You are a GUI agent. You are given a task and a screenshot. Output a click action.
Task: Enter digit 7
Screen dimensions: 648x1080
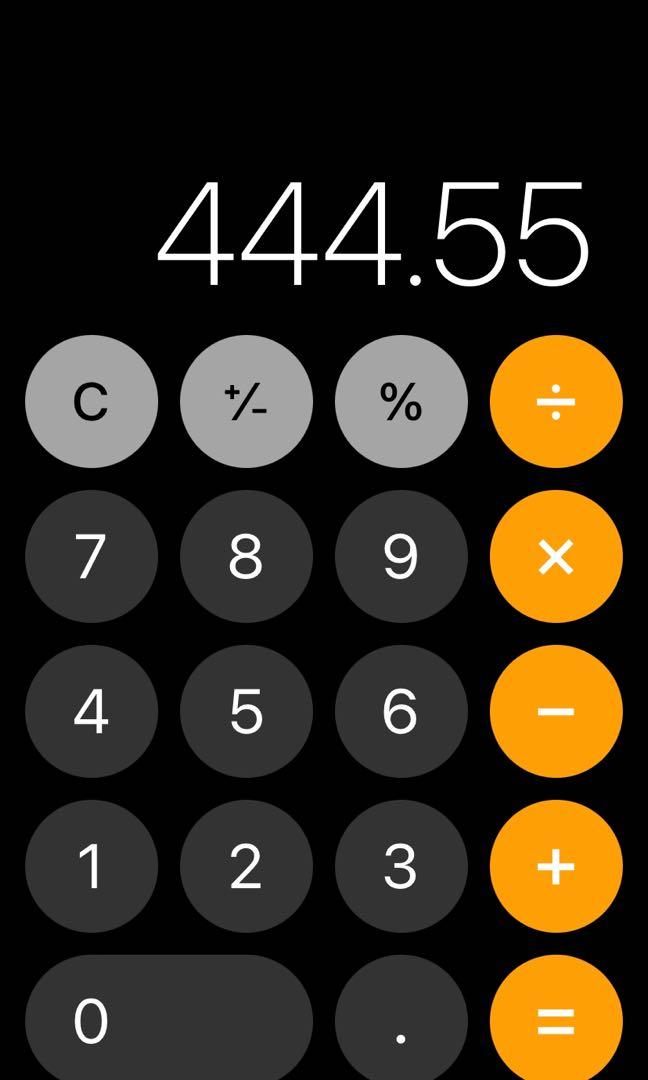click(x=92, y=557)
